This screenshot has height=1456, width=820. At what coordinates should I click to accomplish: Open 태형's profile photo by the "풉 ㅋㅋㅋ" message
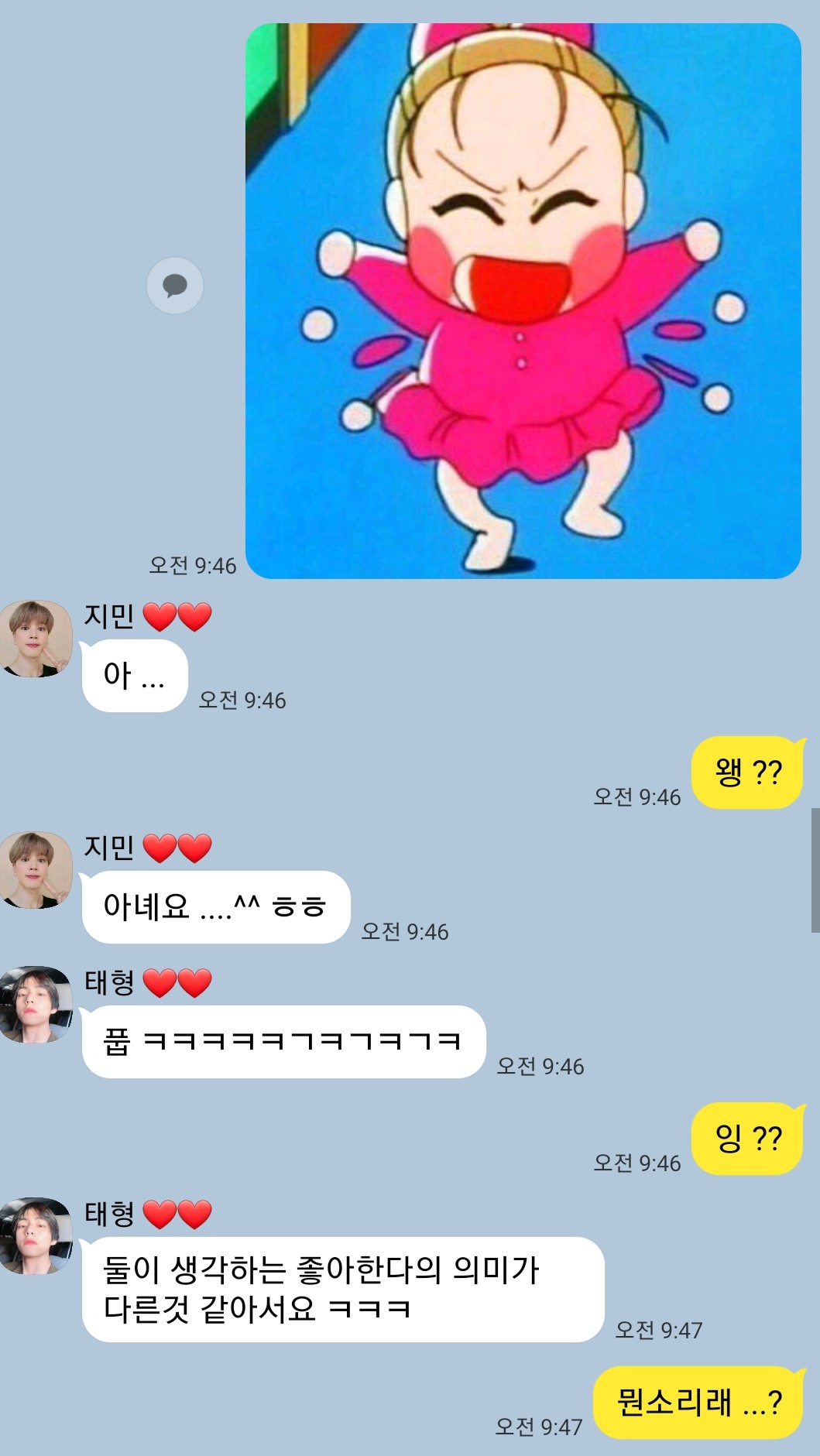click(36, 1004)
